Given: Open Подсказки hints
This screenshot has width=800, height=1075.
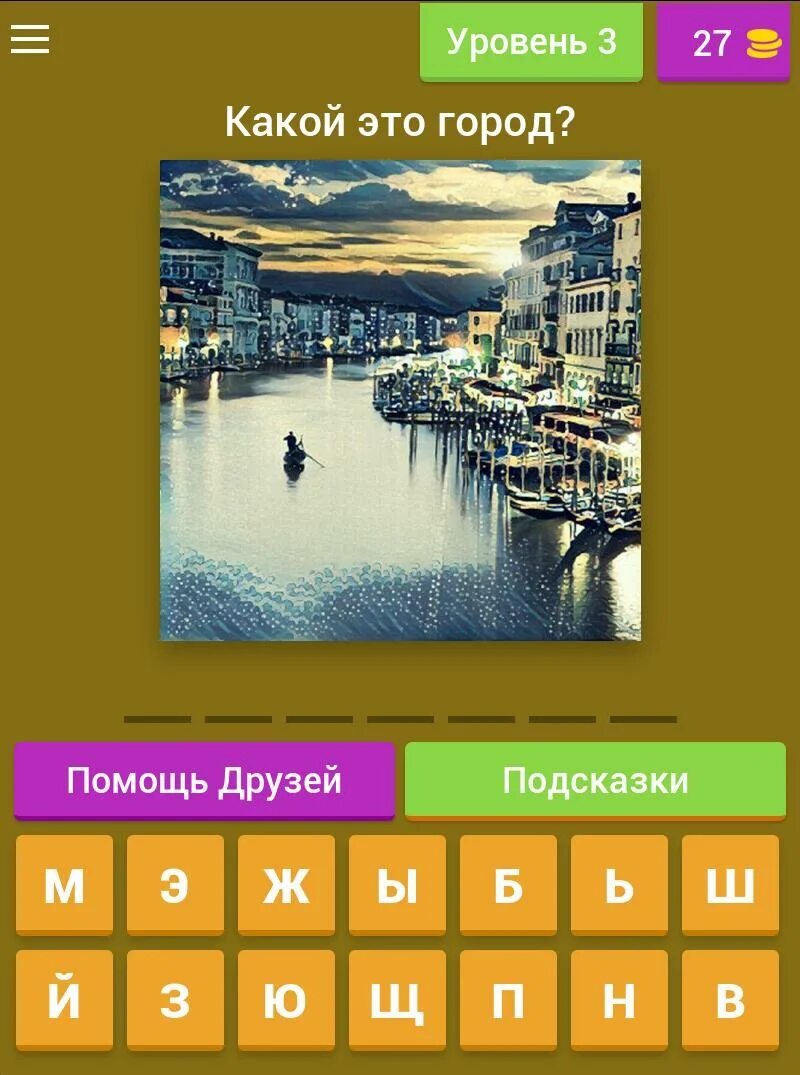Looking at the screenshot, I should tap(595, 780).
